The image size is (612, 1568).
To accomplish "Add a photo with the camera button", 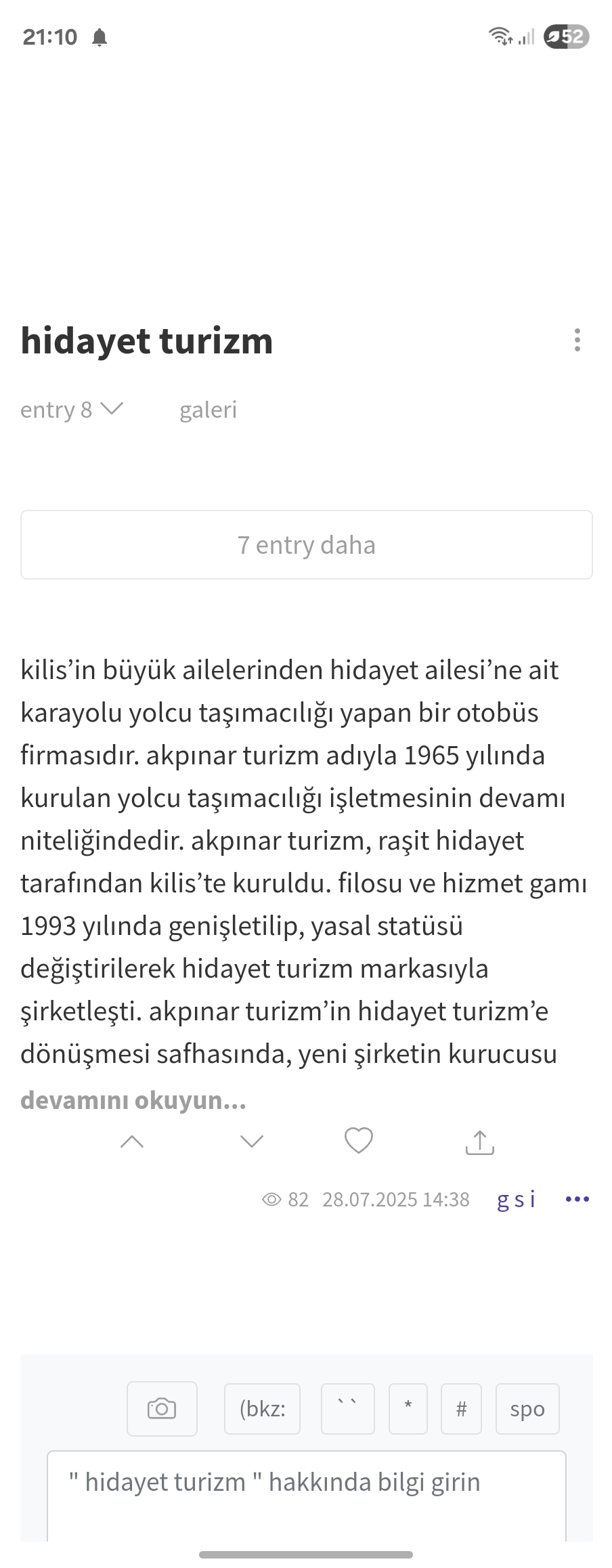I will click(162, 1409).
